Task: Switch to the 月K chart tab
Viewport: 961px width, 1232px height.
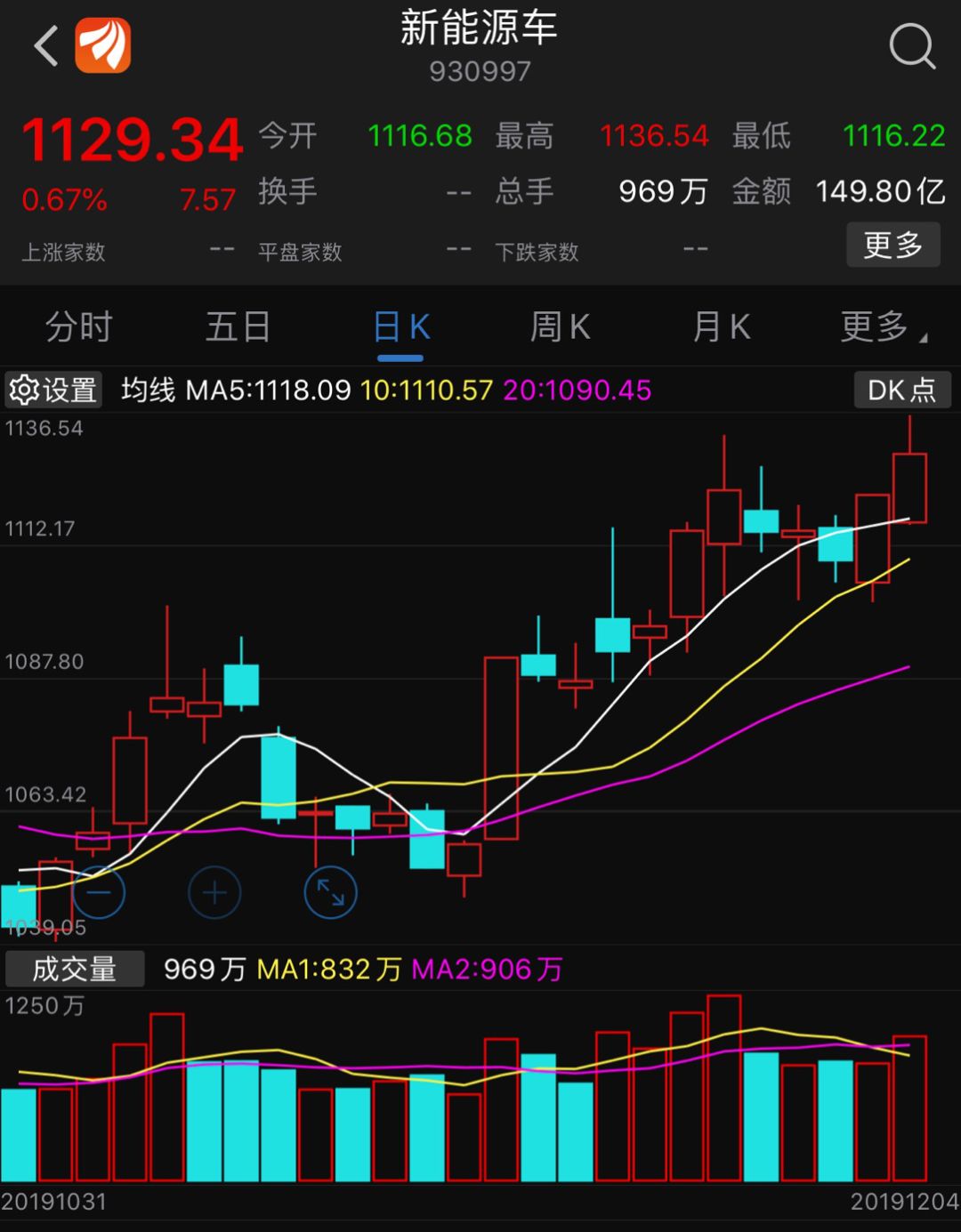Action: coord(721,327)
